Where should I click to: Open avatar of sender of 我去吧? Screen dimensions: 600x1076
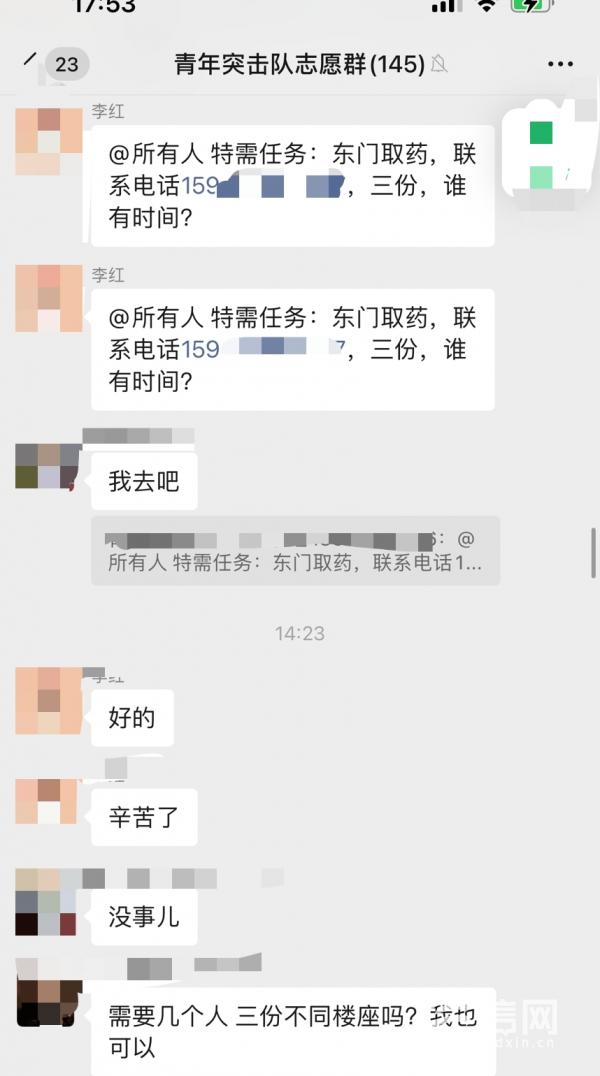[x=48, y=466]
